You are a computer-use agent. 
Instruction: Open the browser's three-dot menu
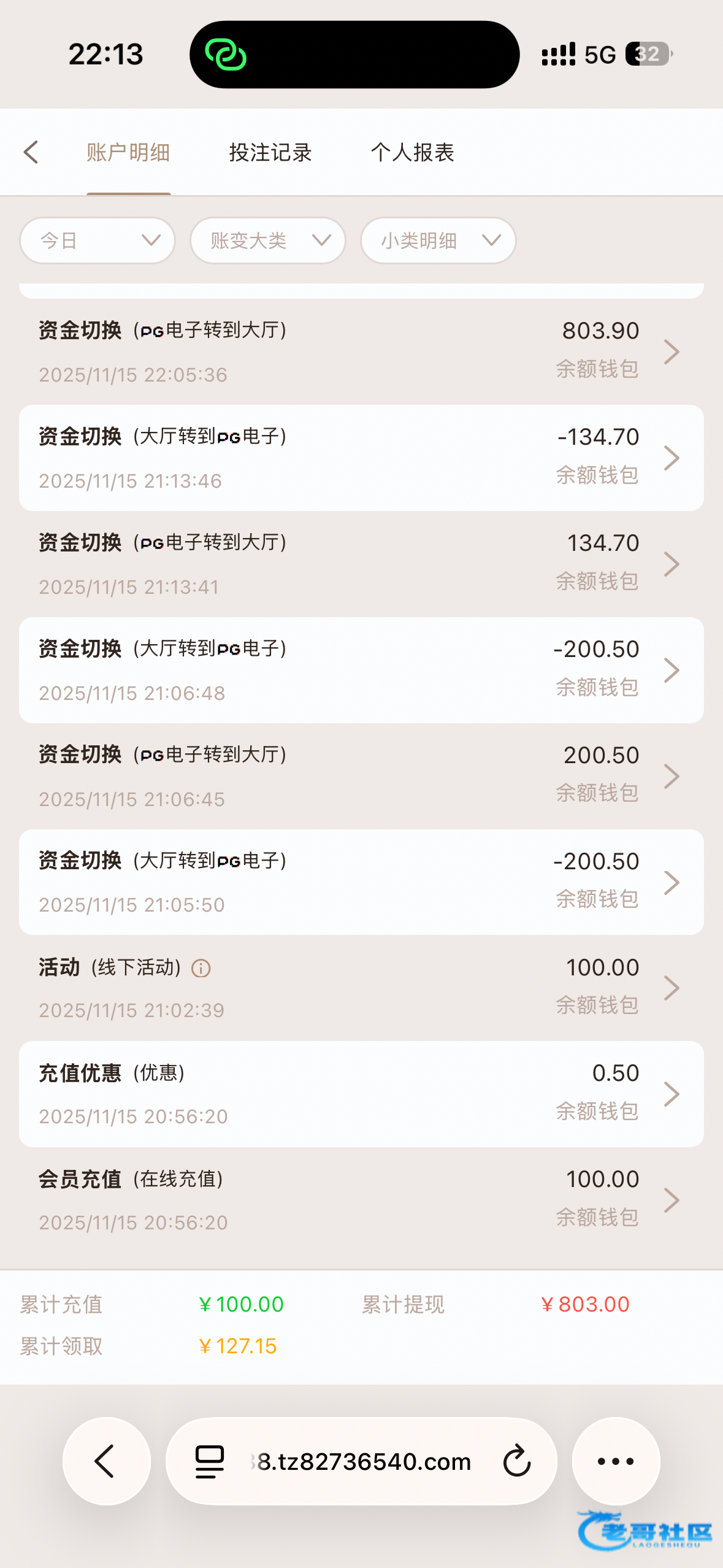click(x=616, y=1461)
